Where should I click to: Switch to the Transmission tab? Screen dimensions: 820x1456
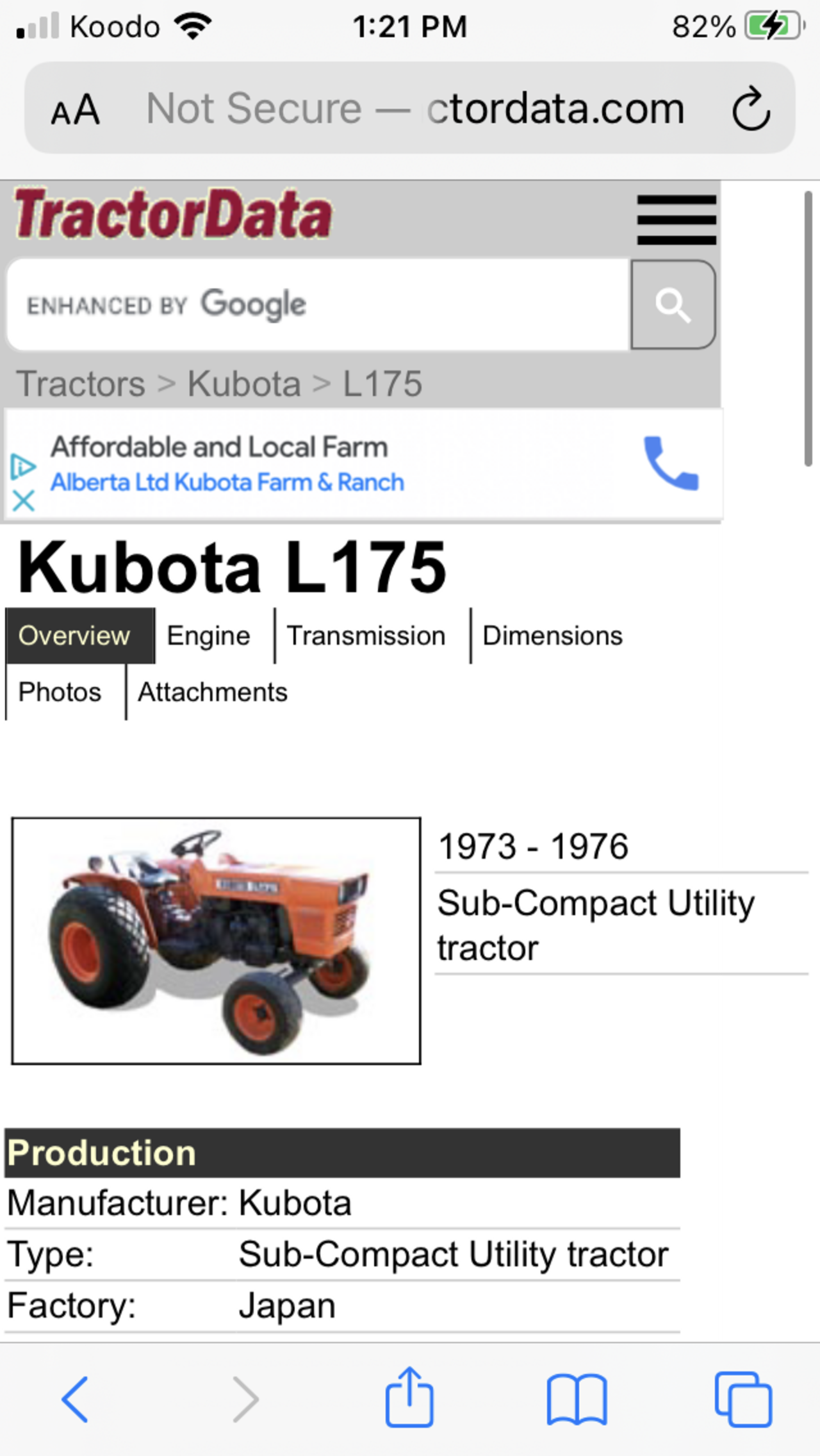[366, 636]
